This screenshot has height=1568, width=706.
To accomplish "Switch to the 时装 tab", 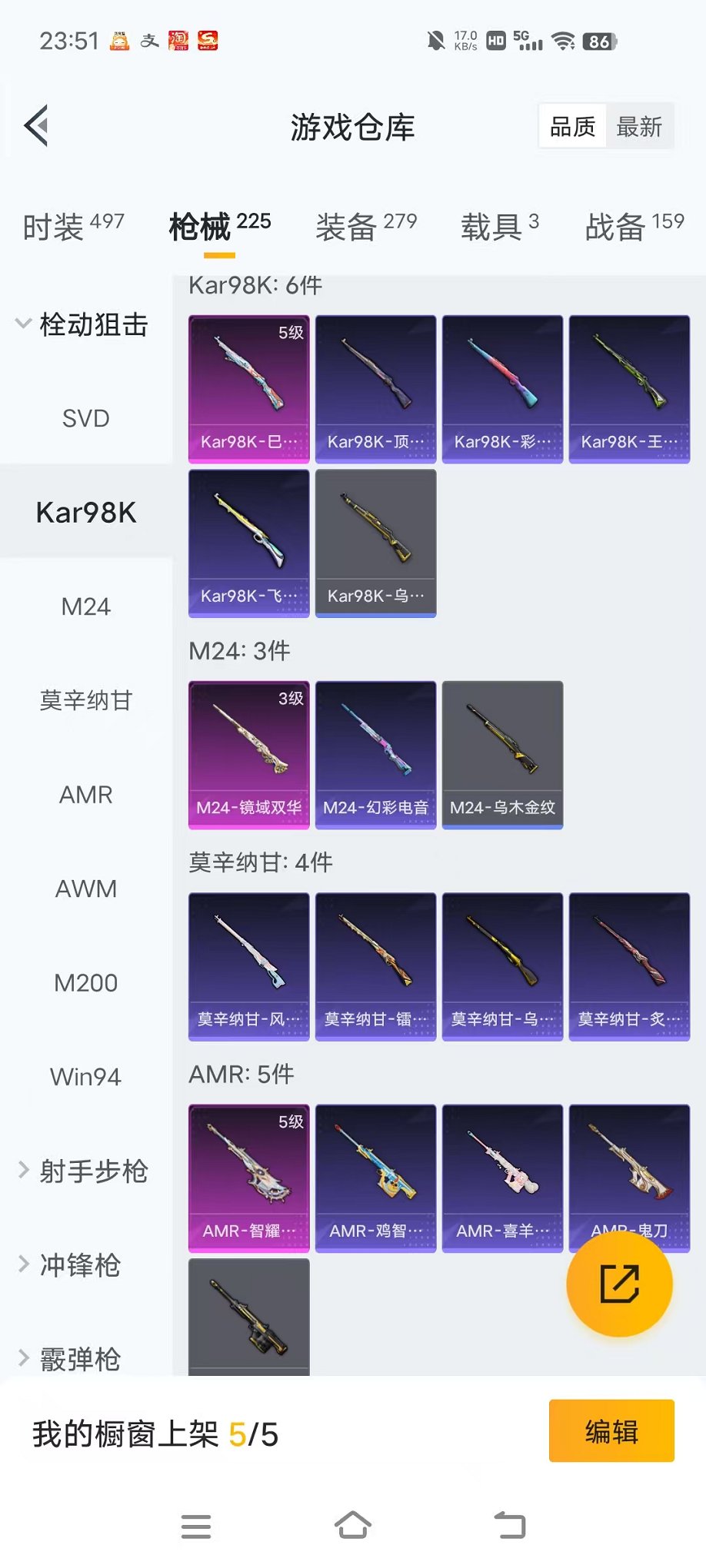I will [x=73, y=226].
